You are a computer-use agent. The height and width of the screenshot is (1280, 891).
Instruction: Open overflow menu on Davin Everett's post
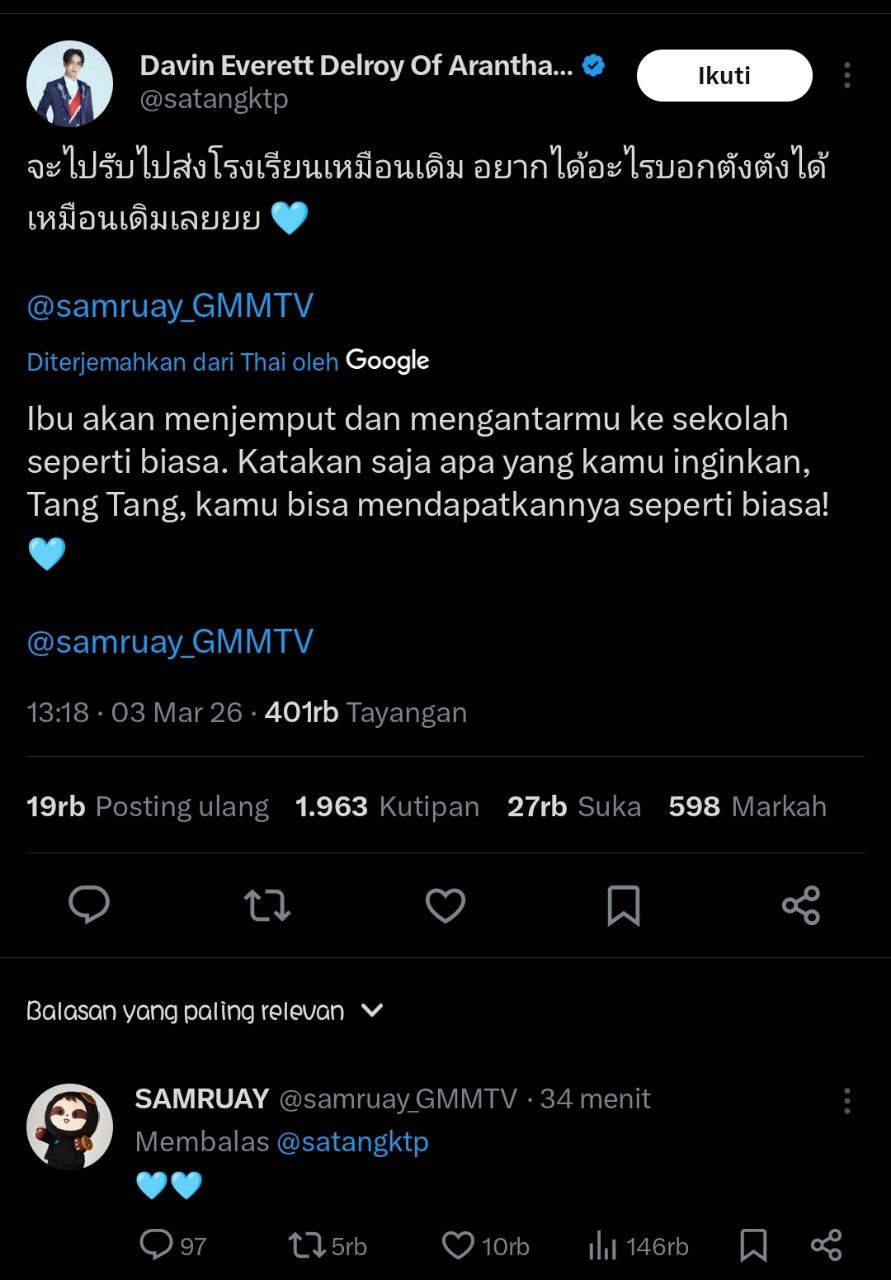[847, 76]
